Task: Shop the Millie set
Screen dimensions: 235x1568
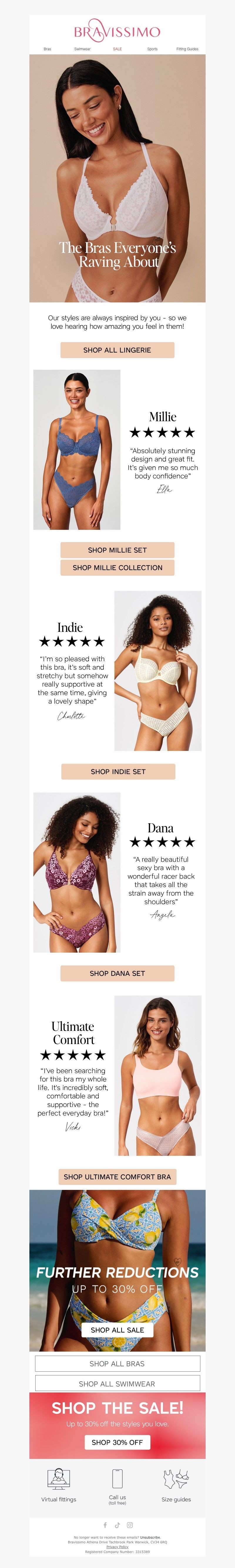Action: click(117, 550)
